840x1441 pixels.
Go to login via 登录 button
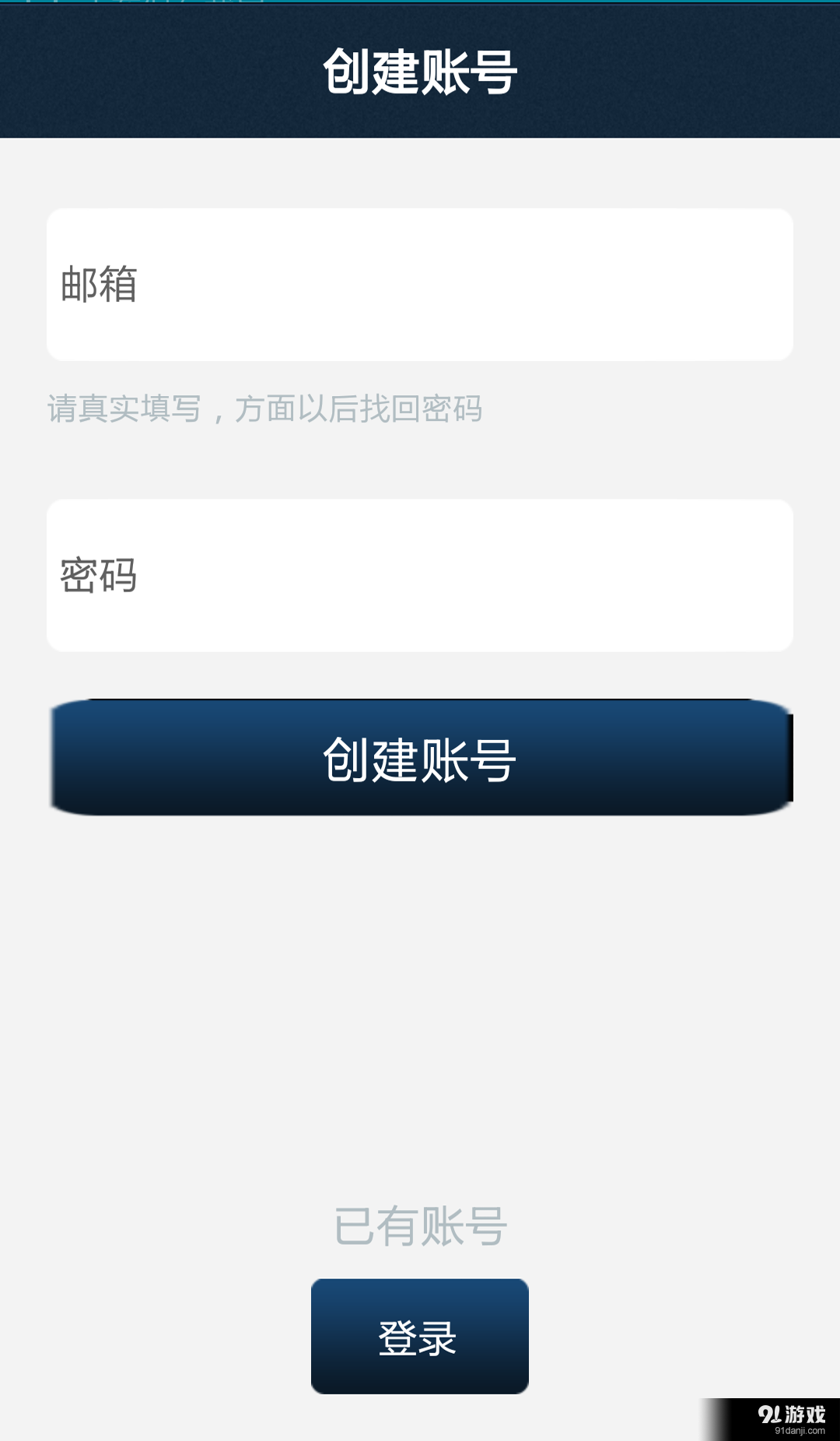tap(419, 1336)
